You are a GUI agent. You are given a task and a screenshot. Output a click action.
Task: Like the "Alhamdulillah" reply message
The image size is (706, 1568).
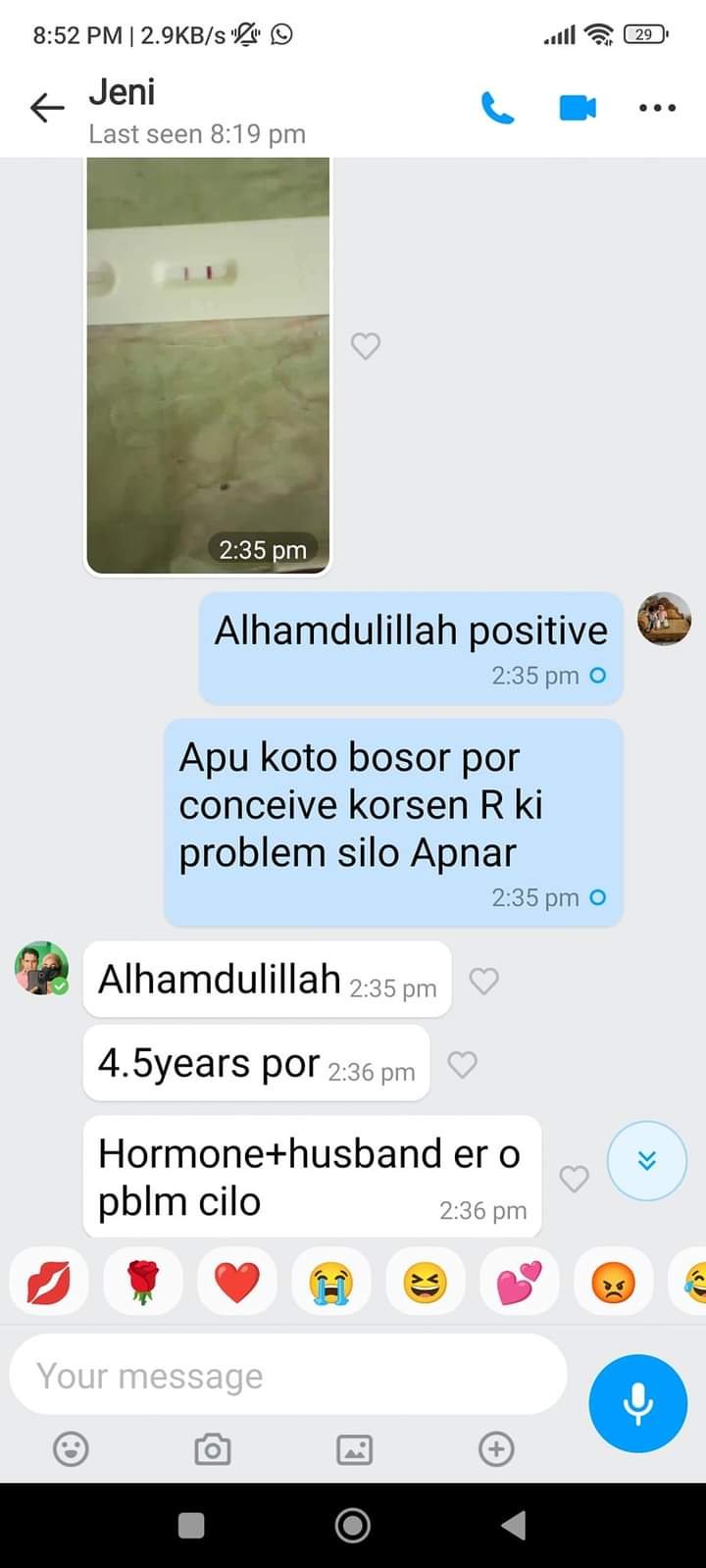click(484, 981)
